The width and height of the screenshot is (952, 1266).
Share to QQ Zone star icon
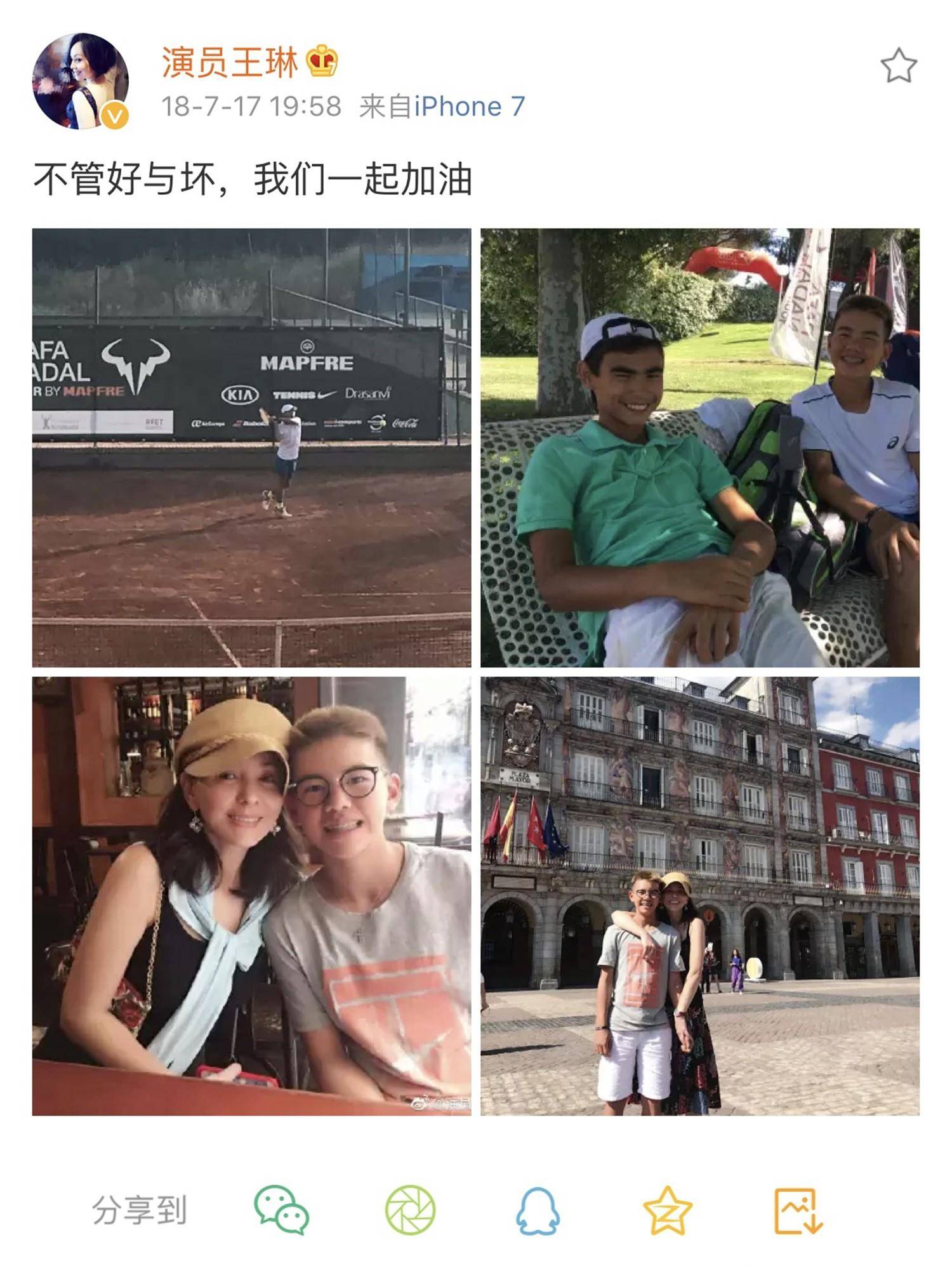point(667,1210)
